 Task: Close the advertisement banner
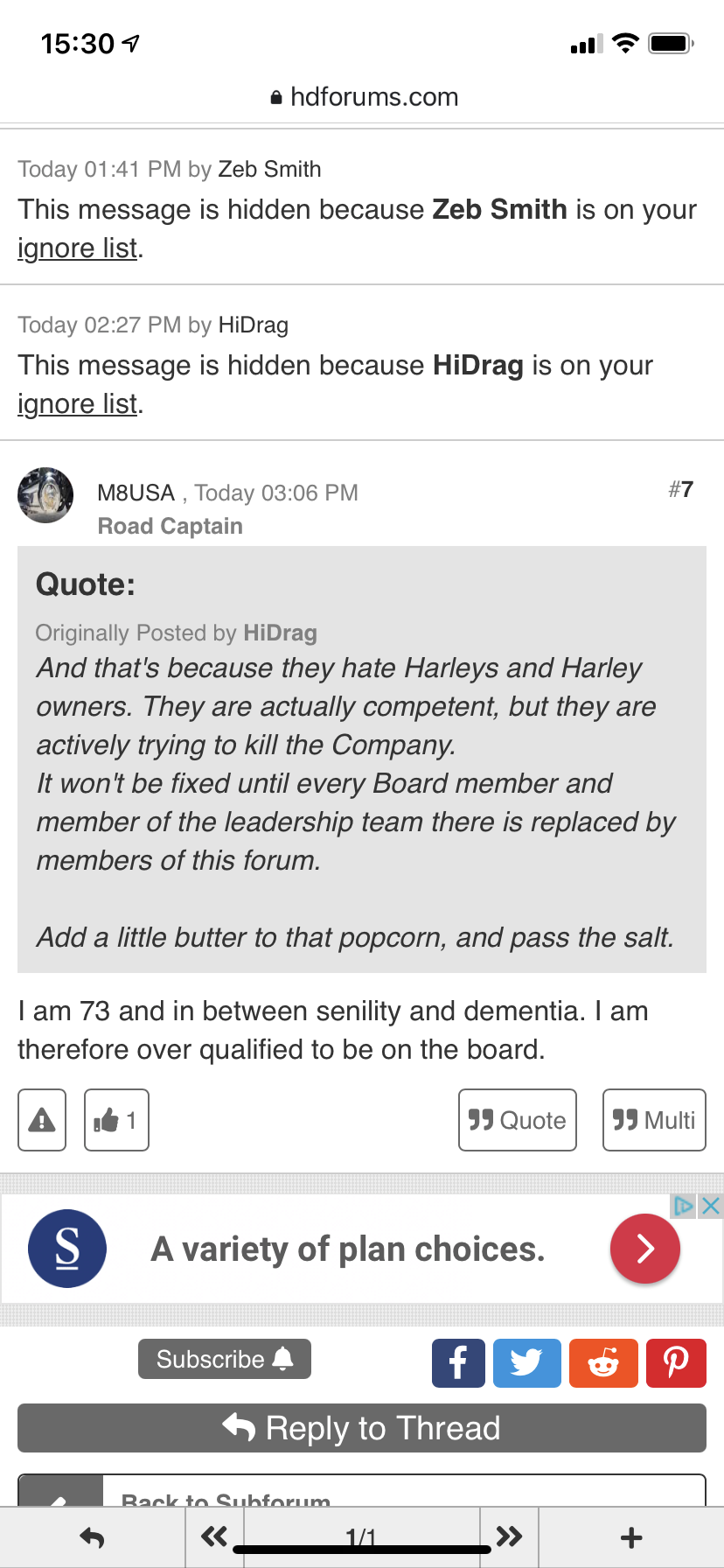pyautogui.click(x=711, y=1206)
